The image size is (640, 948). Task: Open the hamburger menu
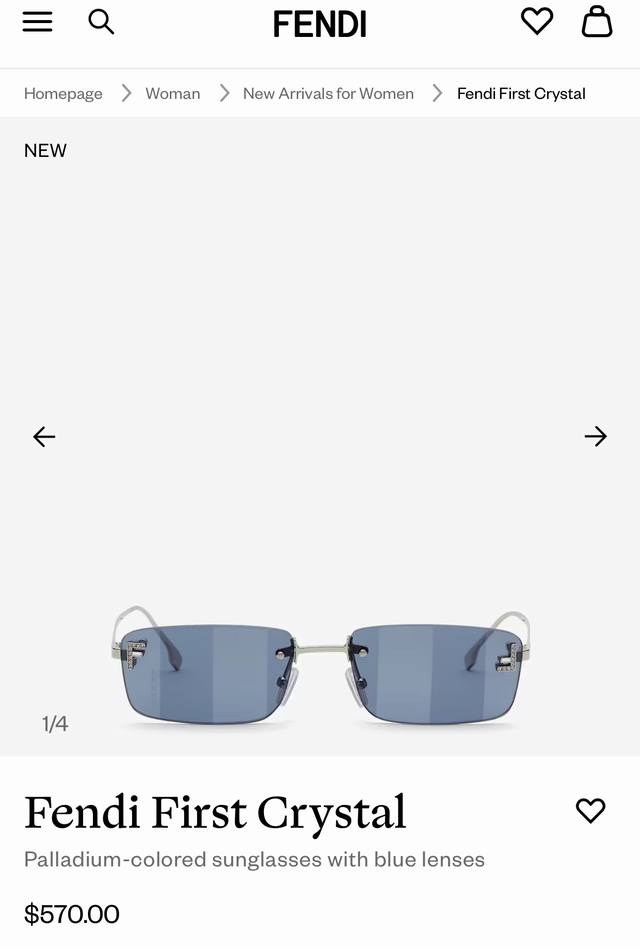(37, 21)
